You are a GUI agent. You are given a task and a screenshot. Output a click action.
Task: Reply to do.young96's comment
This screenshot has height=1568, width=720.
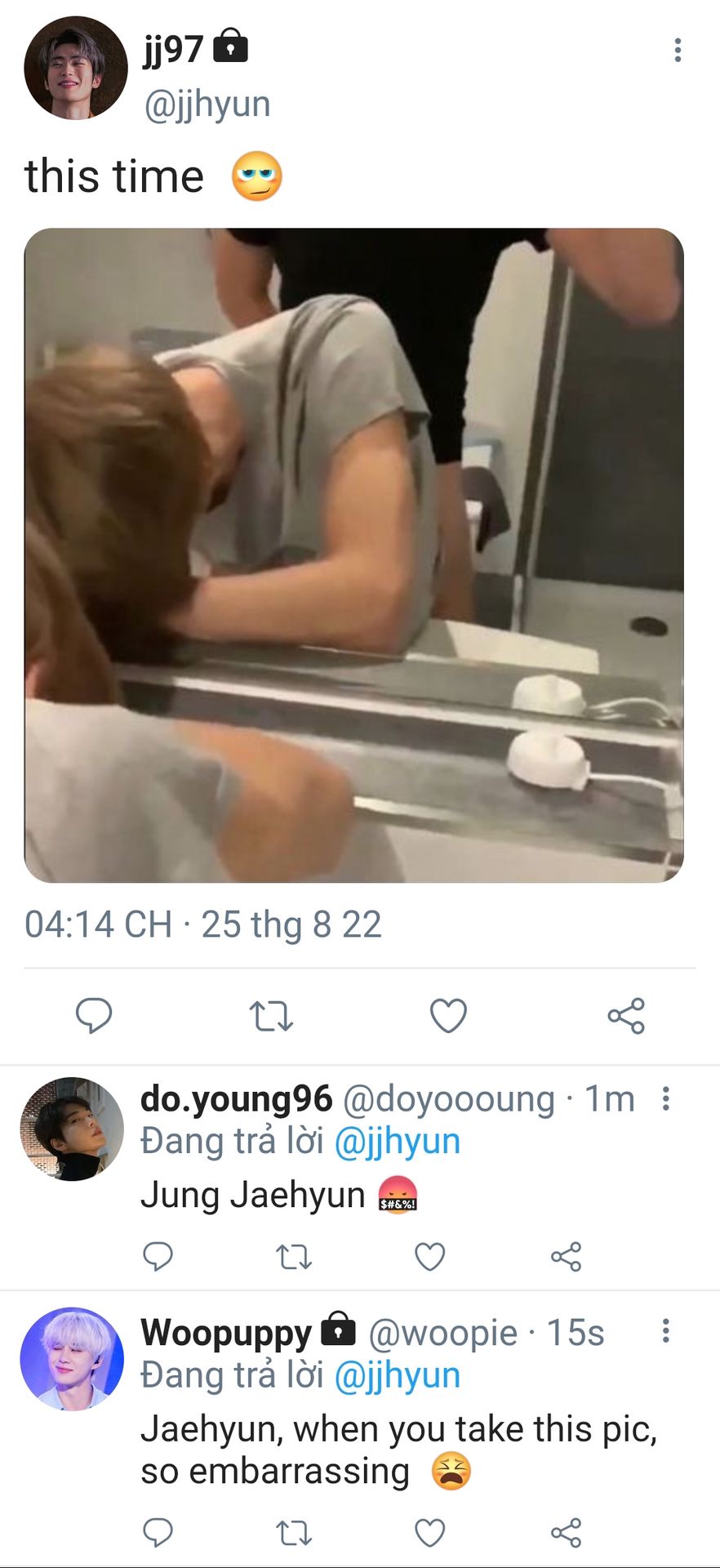pos(158,1256)
